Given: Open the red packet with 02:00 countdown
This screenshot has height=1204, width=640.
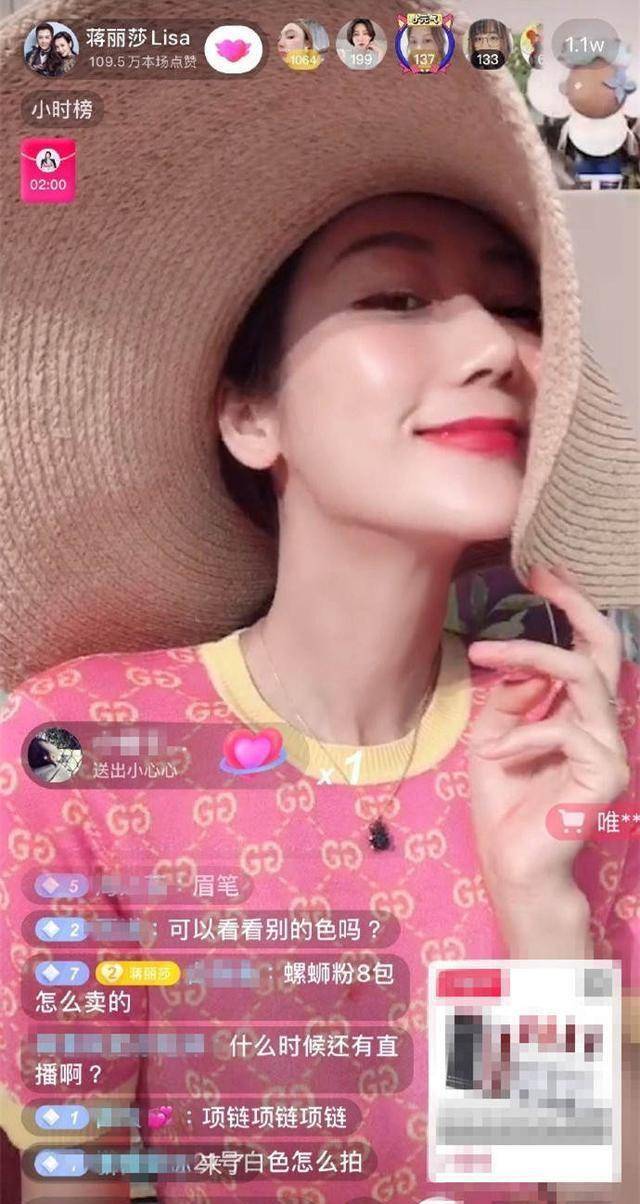Looking at the screenshot, I should point(48,170).
